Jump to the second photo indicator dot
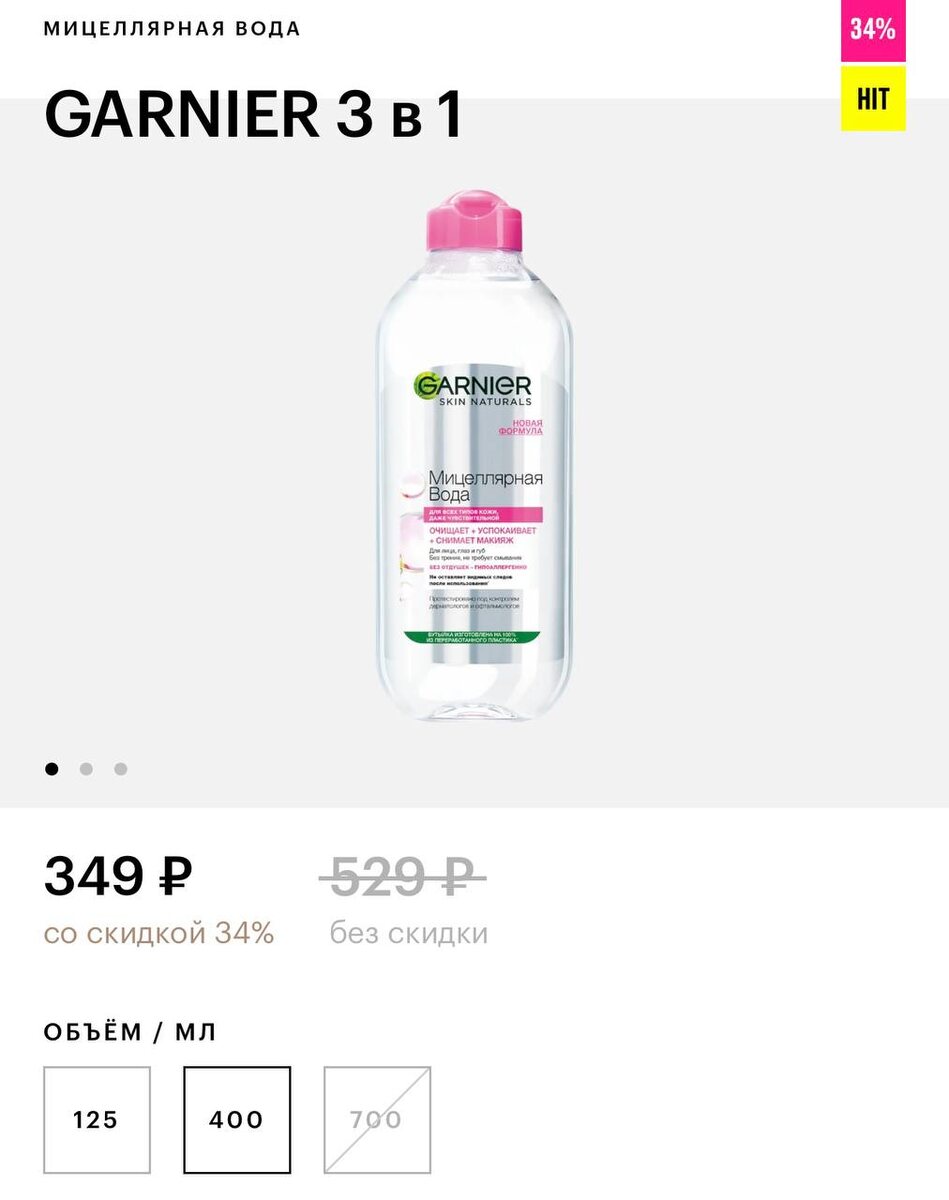Viewport: 949px width, 1200px height. [86, 769]
